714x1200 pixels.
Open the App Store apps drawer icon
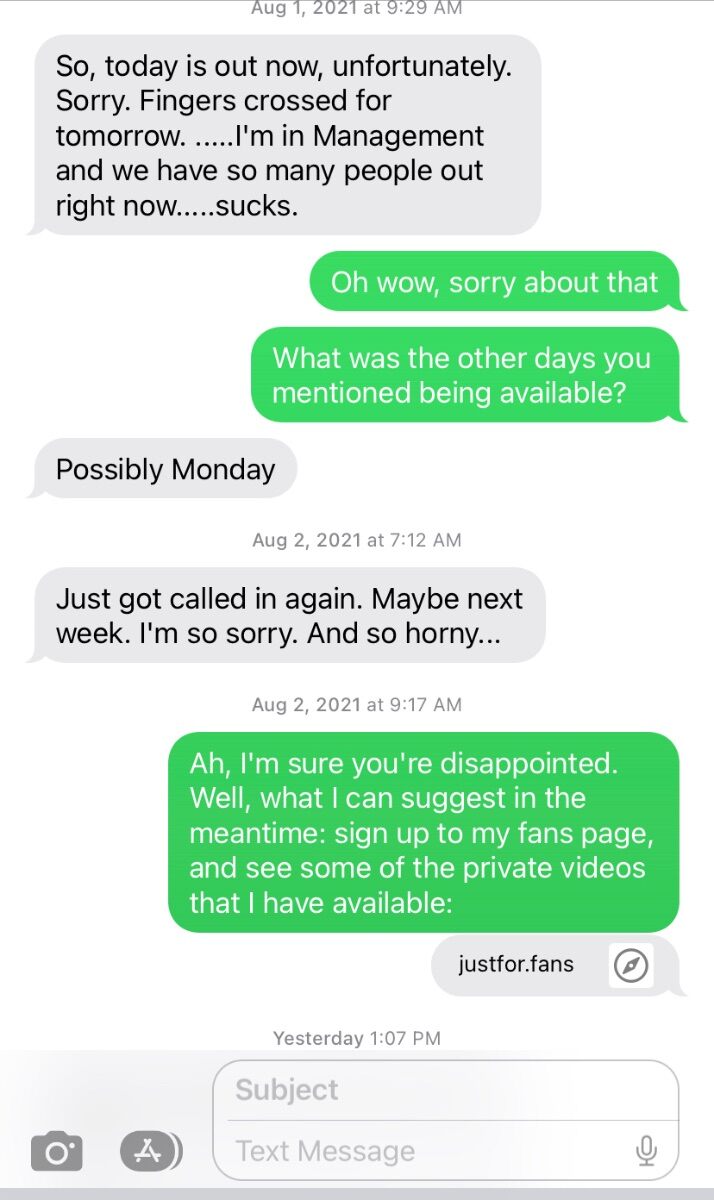[151, 1152]
